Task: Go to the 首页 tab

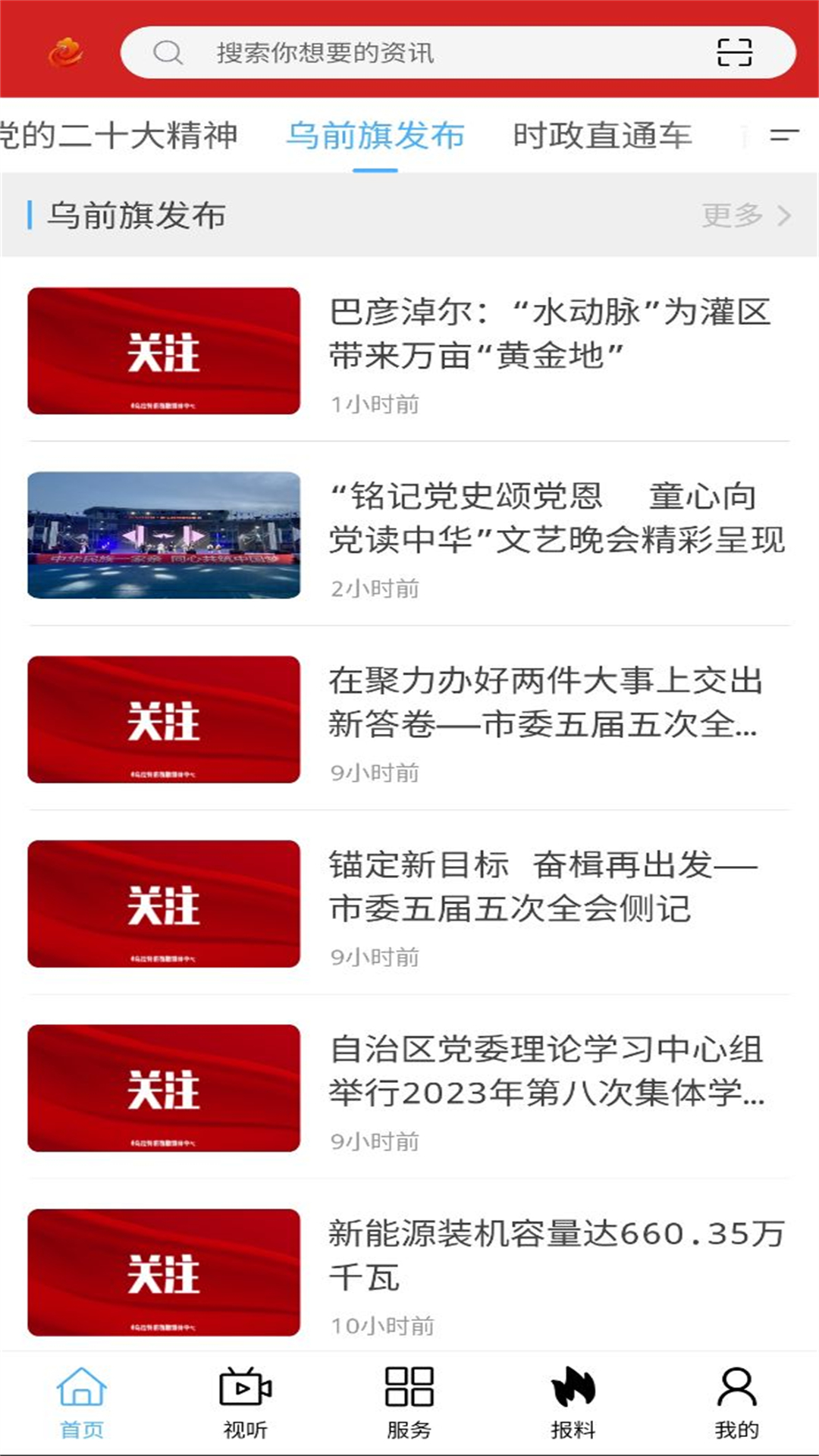Action: coord(82,1403)
